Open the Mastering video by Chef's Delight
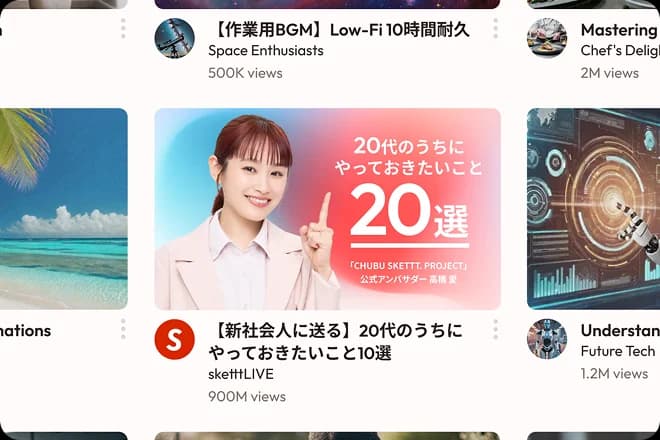This screenshot has width=660, height=440. pos(618,29)
